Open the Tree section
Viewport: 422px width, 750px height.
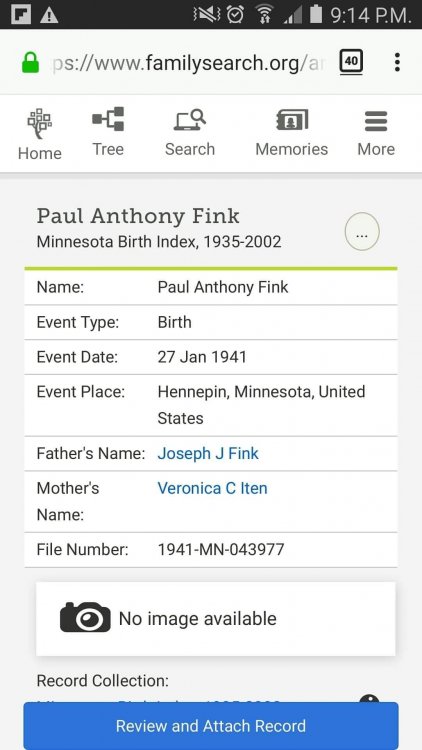(x=108, y=132)
